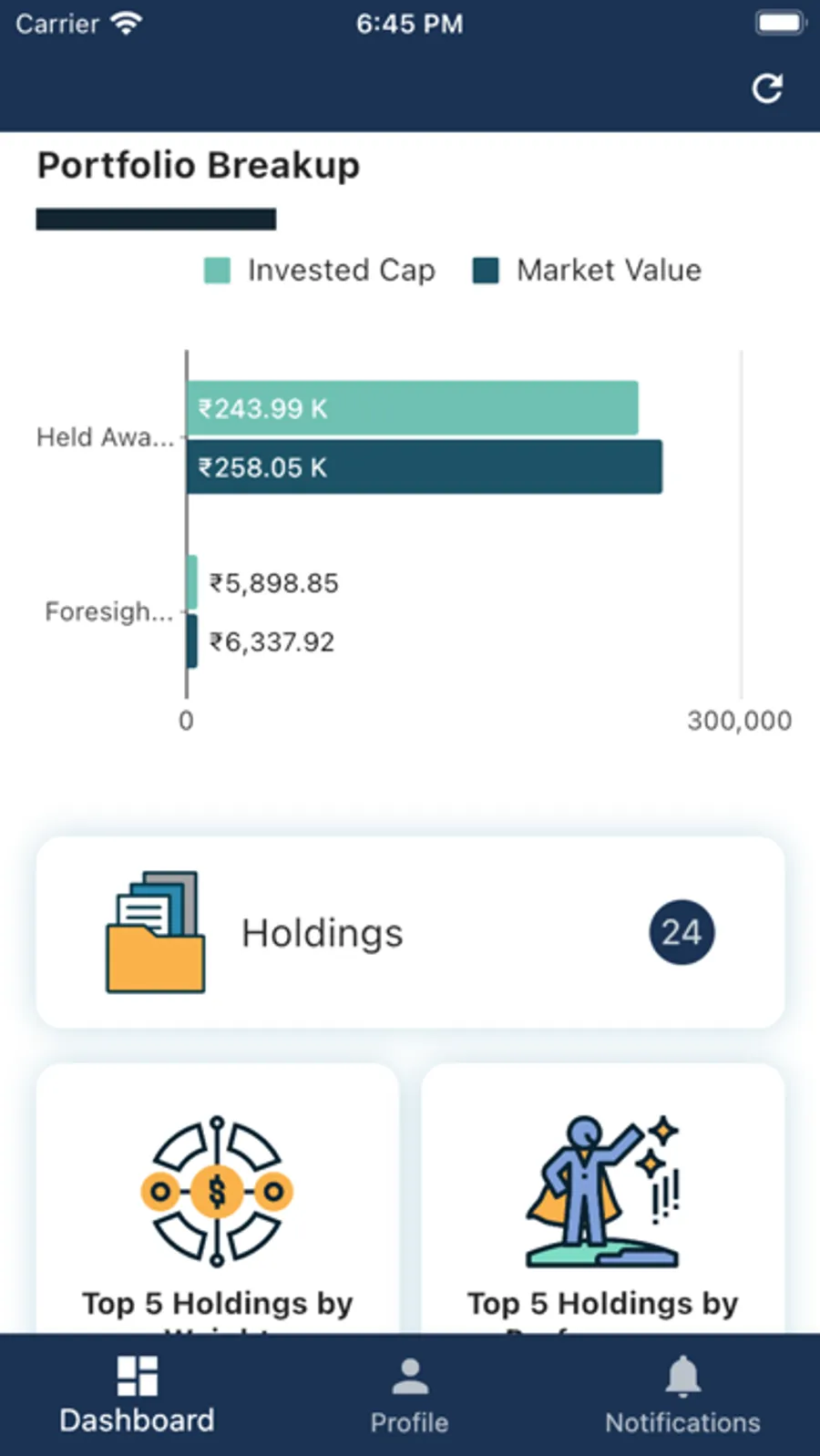The image size is (820, 1456).
Task: Hide the Invested Cap series via its teal swatch
Action: (216, 270)
